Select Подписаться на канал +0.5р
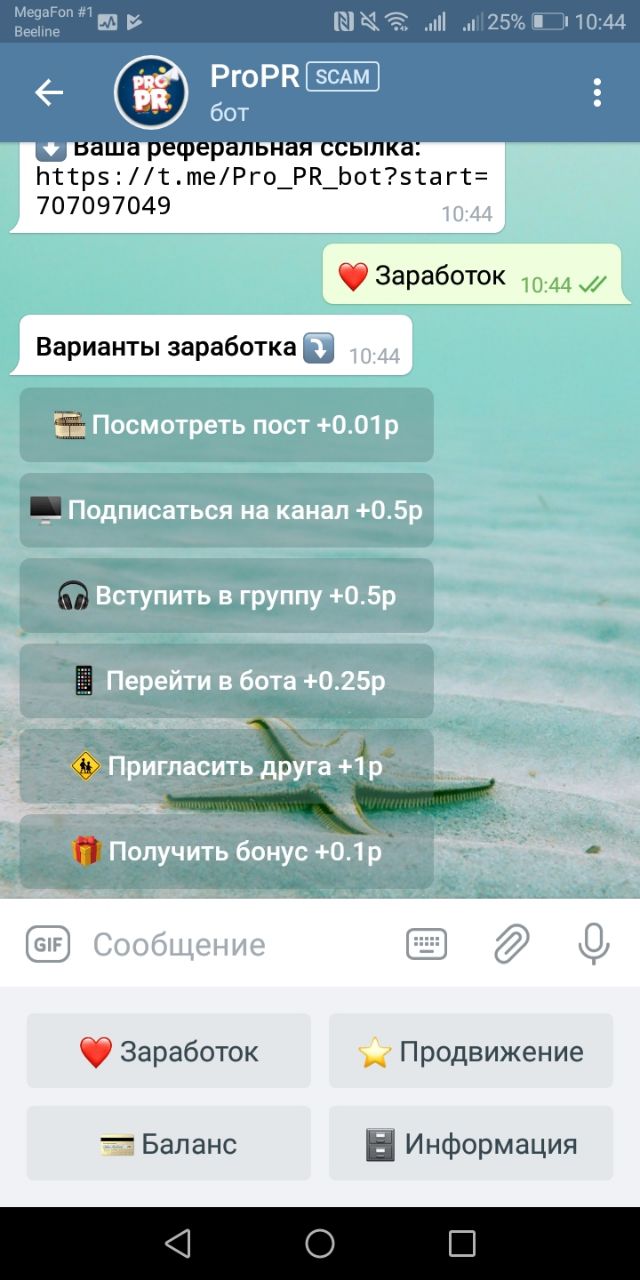This screenshot has height=1280, width=640. point(226,510)
